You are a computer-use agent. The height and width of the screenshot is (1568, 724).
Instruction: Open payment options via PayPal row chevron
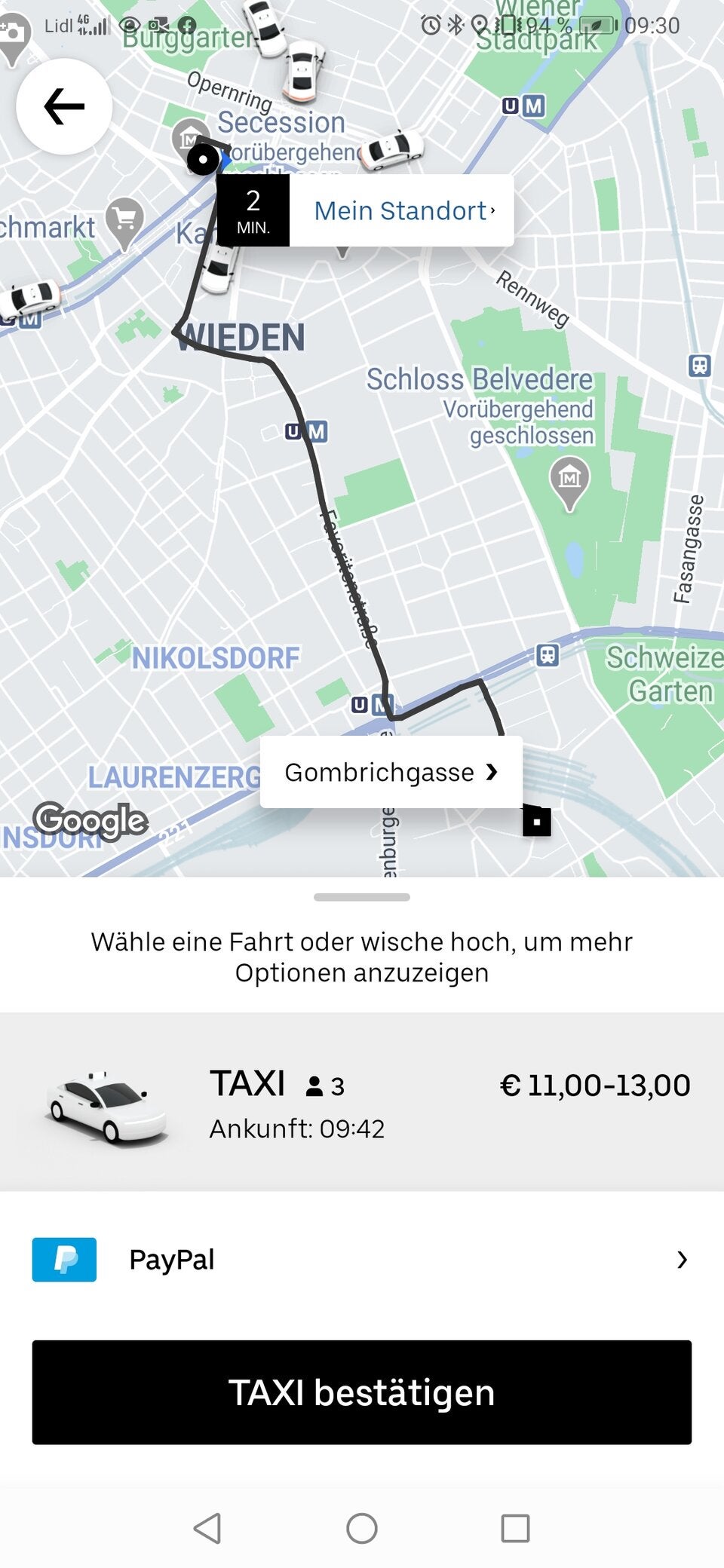tap(681, 1259)
